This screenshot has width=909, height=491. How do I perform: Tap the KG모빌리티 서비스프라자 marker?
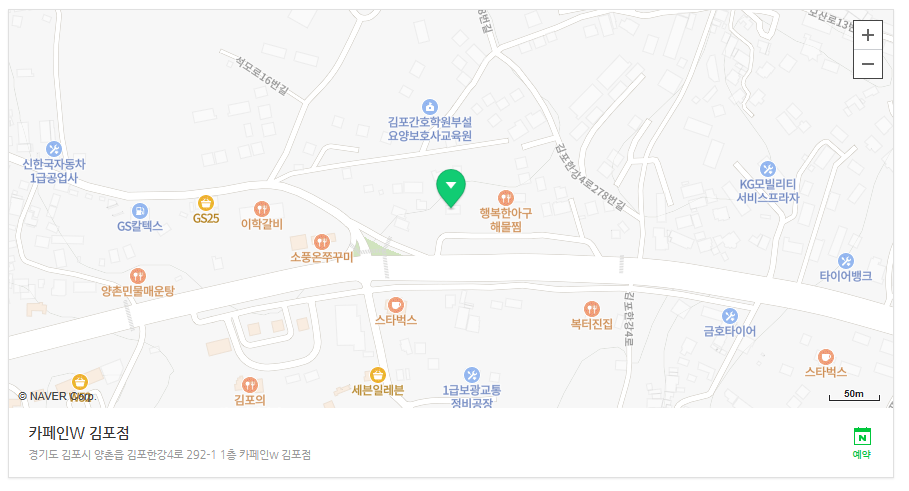(x=768, y=169)
